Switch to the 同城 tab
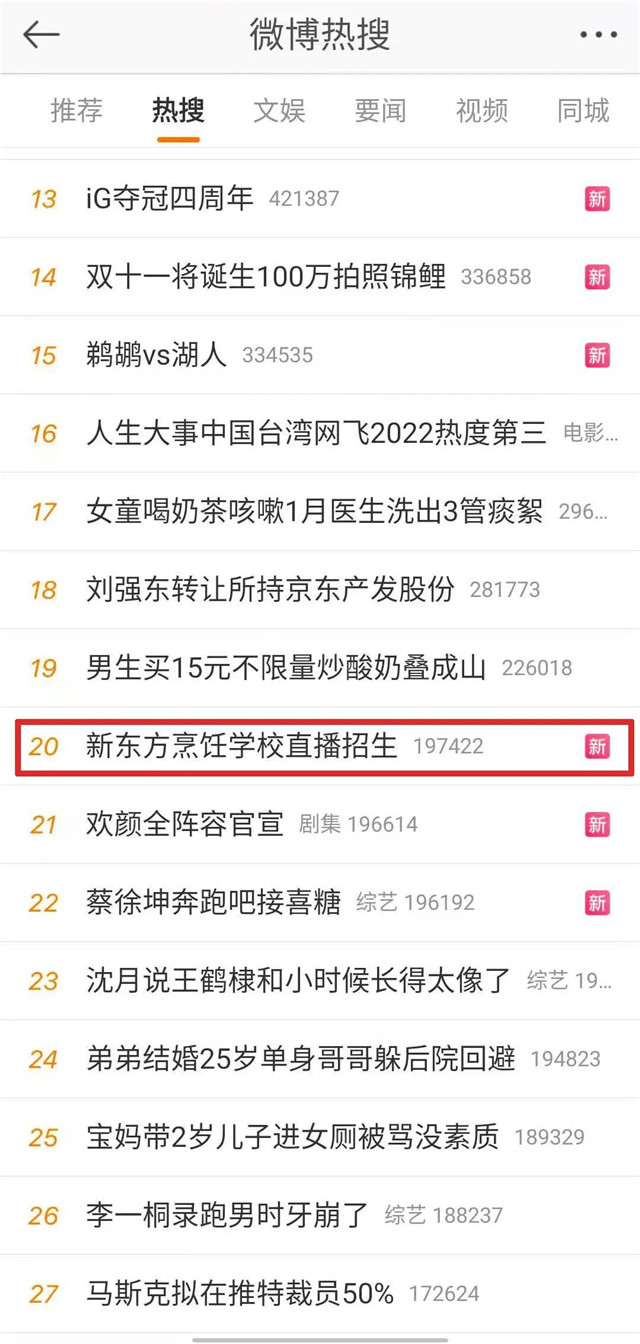 (583, 110)
